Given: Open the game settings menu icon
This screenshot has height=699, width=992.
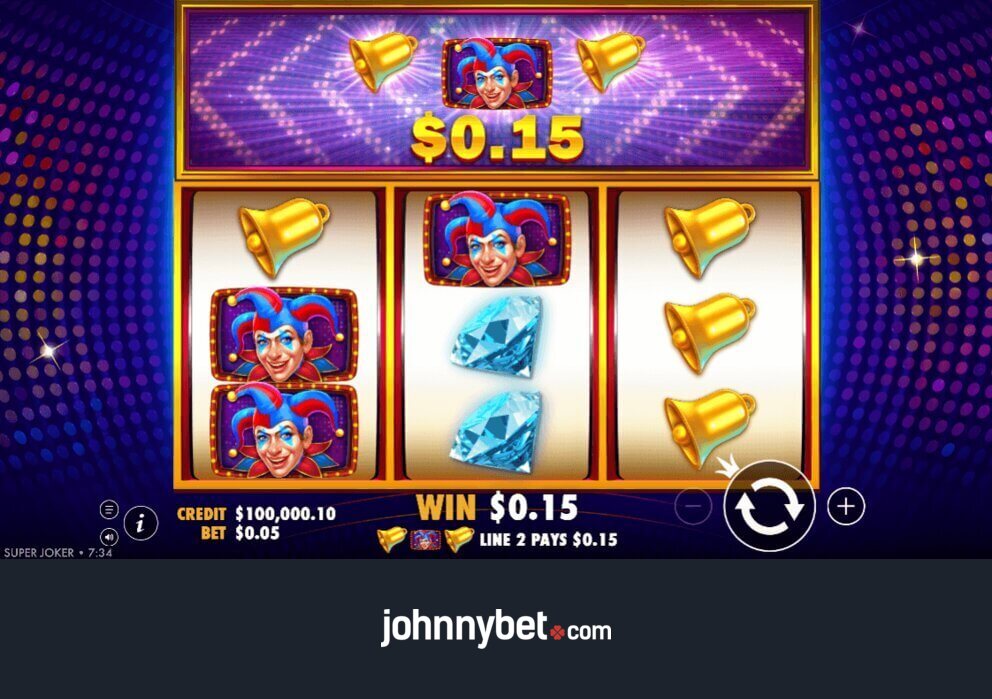Looking at the screenshot, I should click(x=109, y=509).
